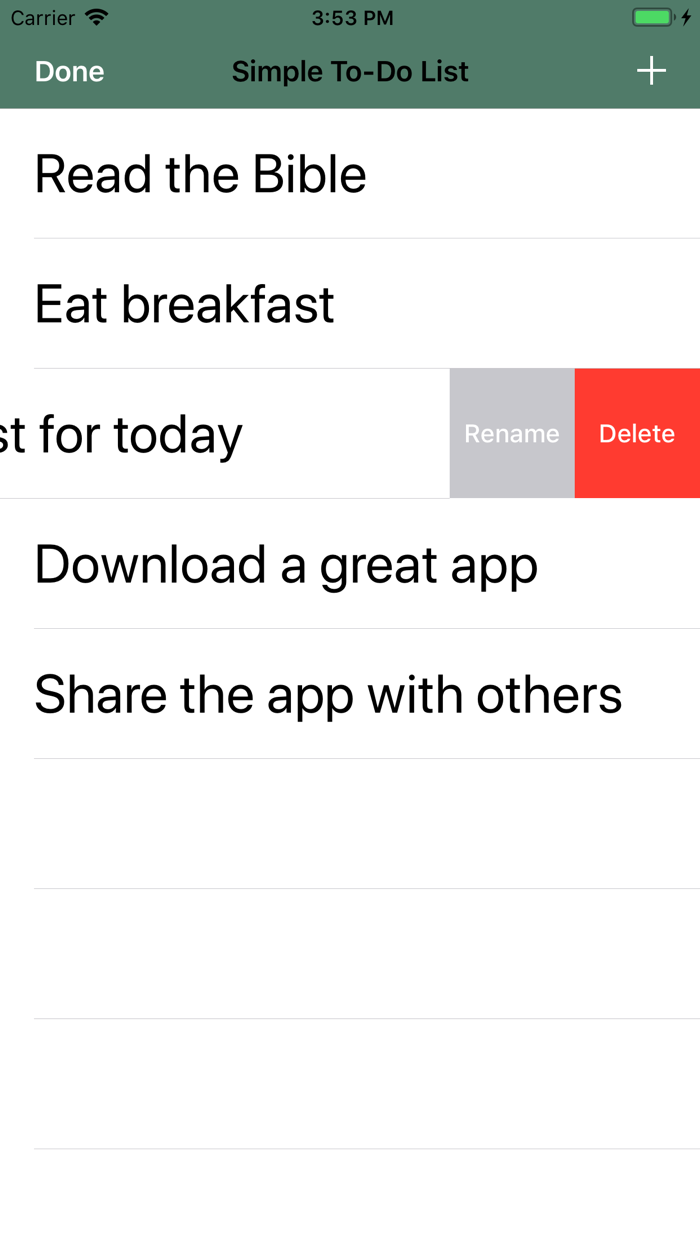Select the Read the Bible item
The image size is (700, 1244).
click(350, 174)
